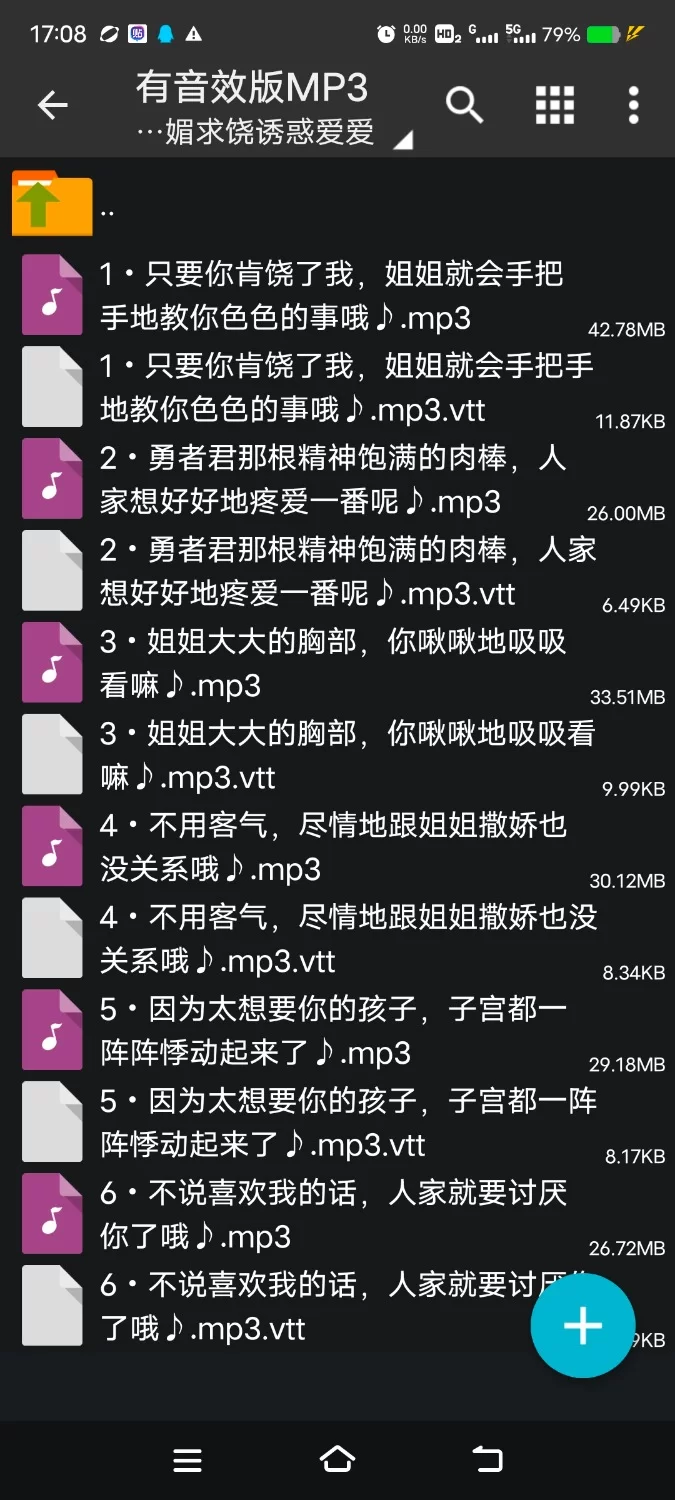Open the 26.72MB track 6 mp3 file
Viewport: 675px width, 1500px height.
pyautogui.click(x=330, y=1216)
